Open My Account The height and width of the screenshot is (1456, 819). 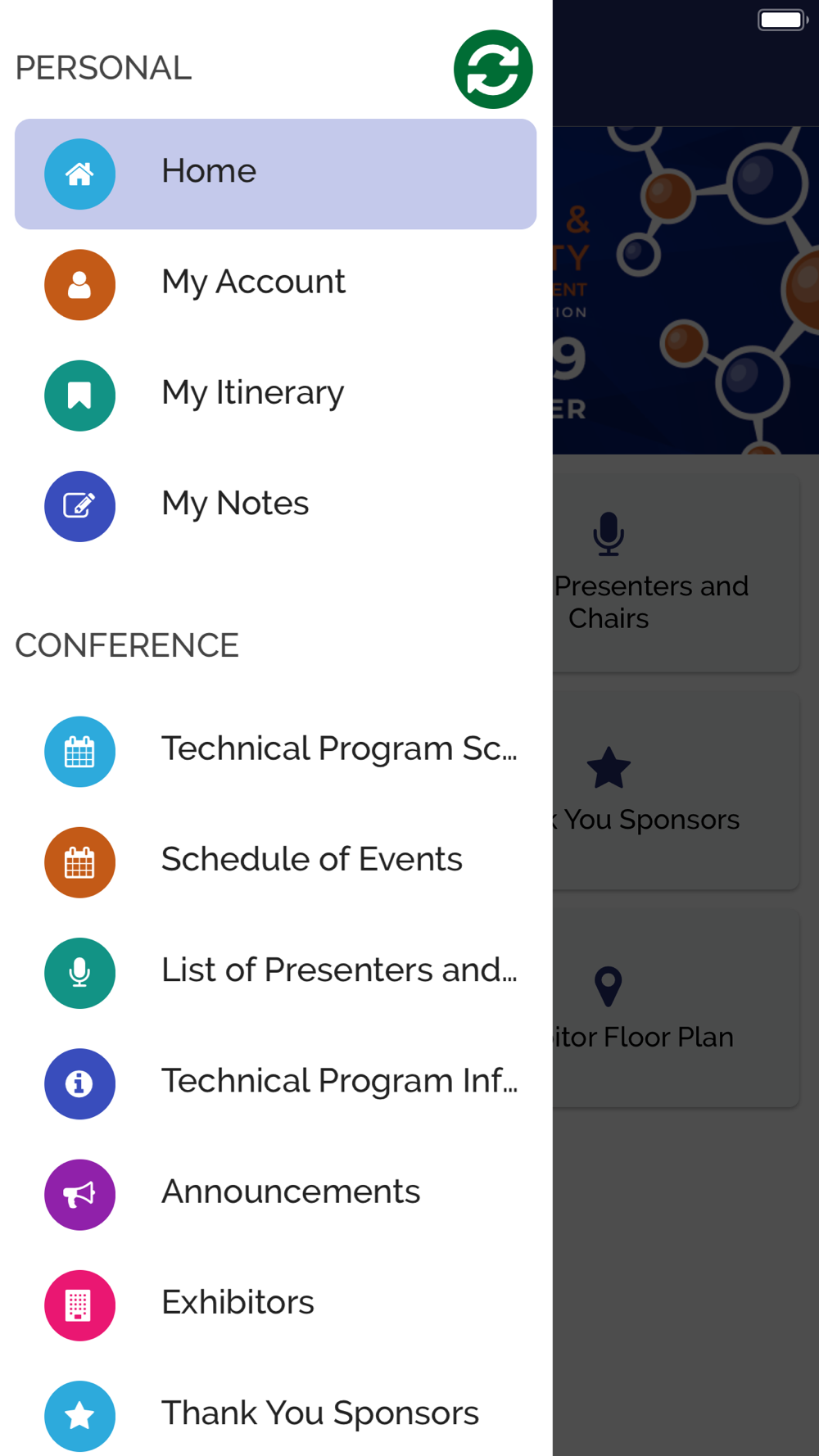pyautogui.click(x=275, y=284)
